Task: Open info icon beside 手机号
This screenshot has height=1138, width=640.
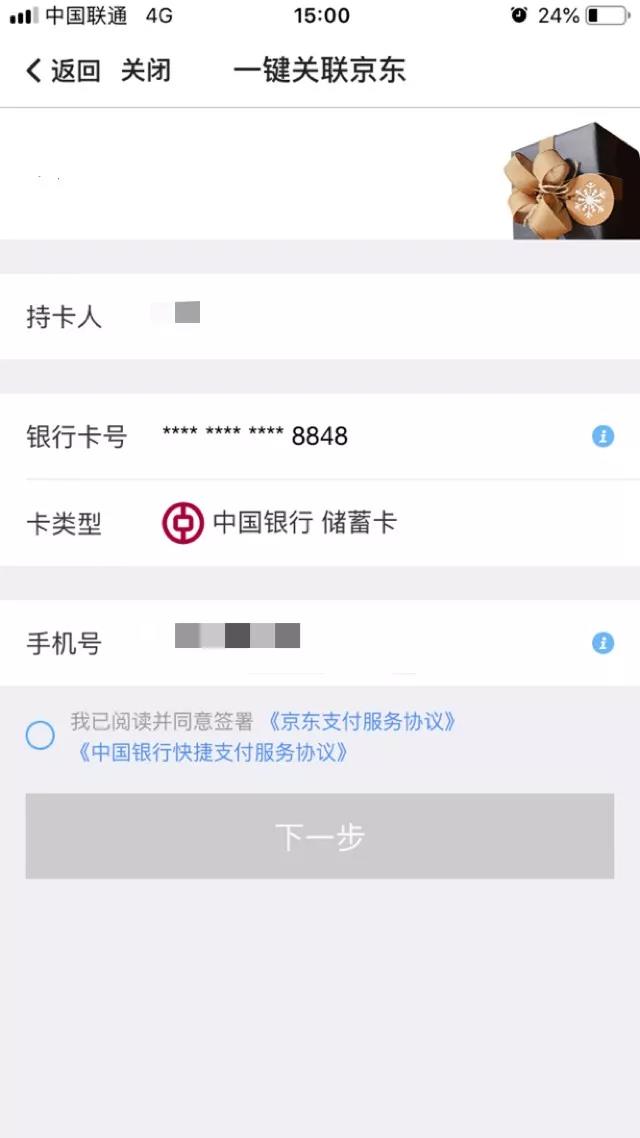Action: point(602,643)
